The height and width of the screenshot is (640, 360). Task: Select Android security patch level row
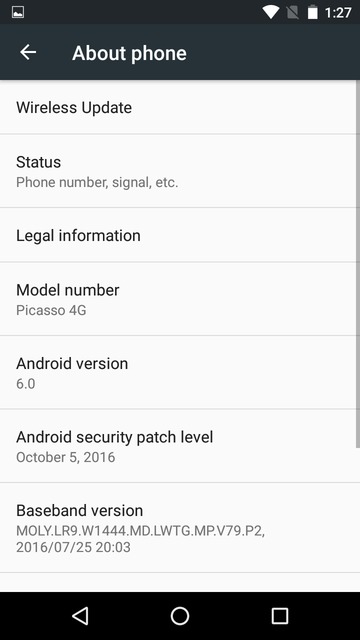[179, 446]
